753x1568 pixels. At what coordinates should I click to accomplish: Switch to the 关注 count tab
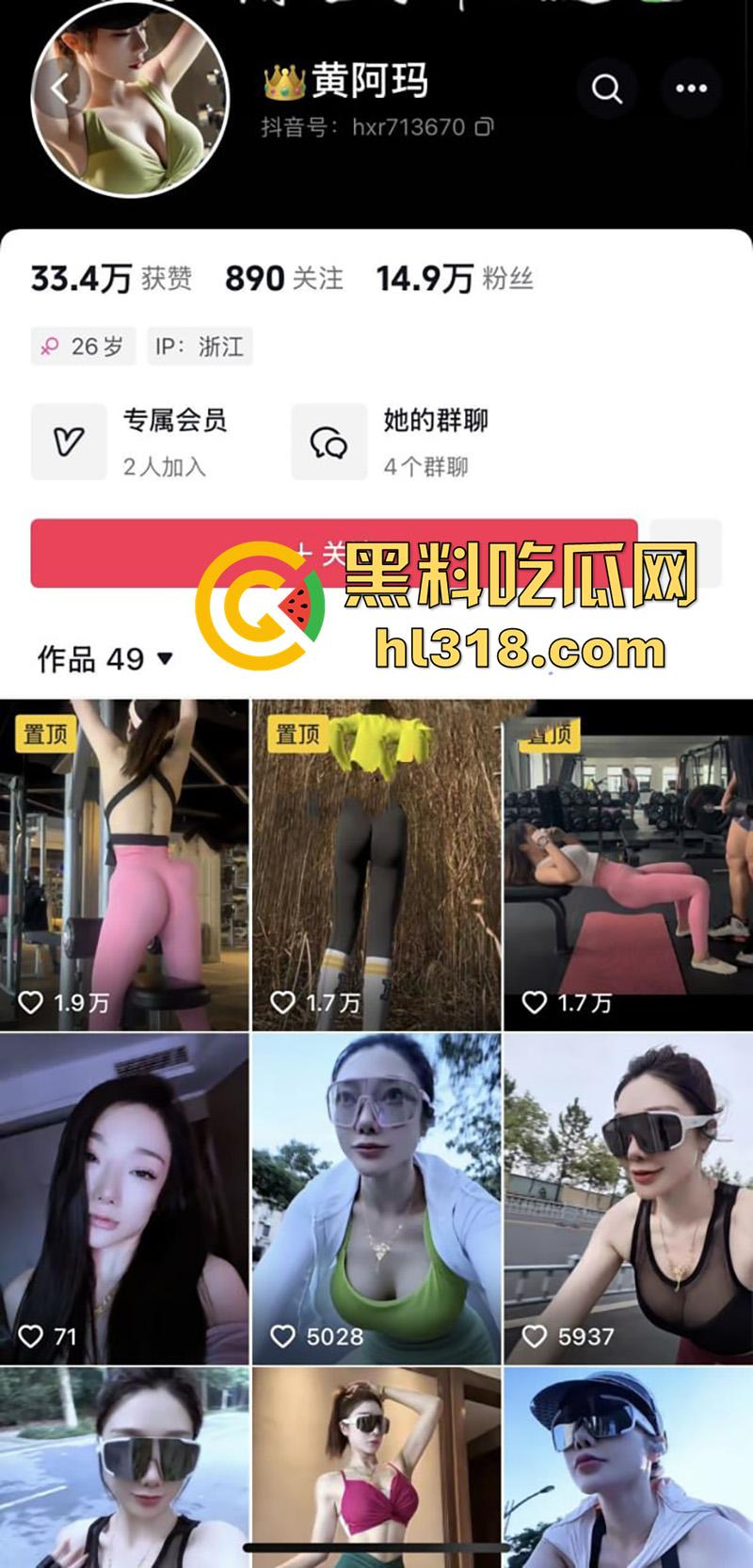pos(281,279)
